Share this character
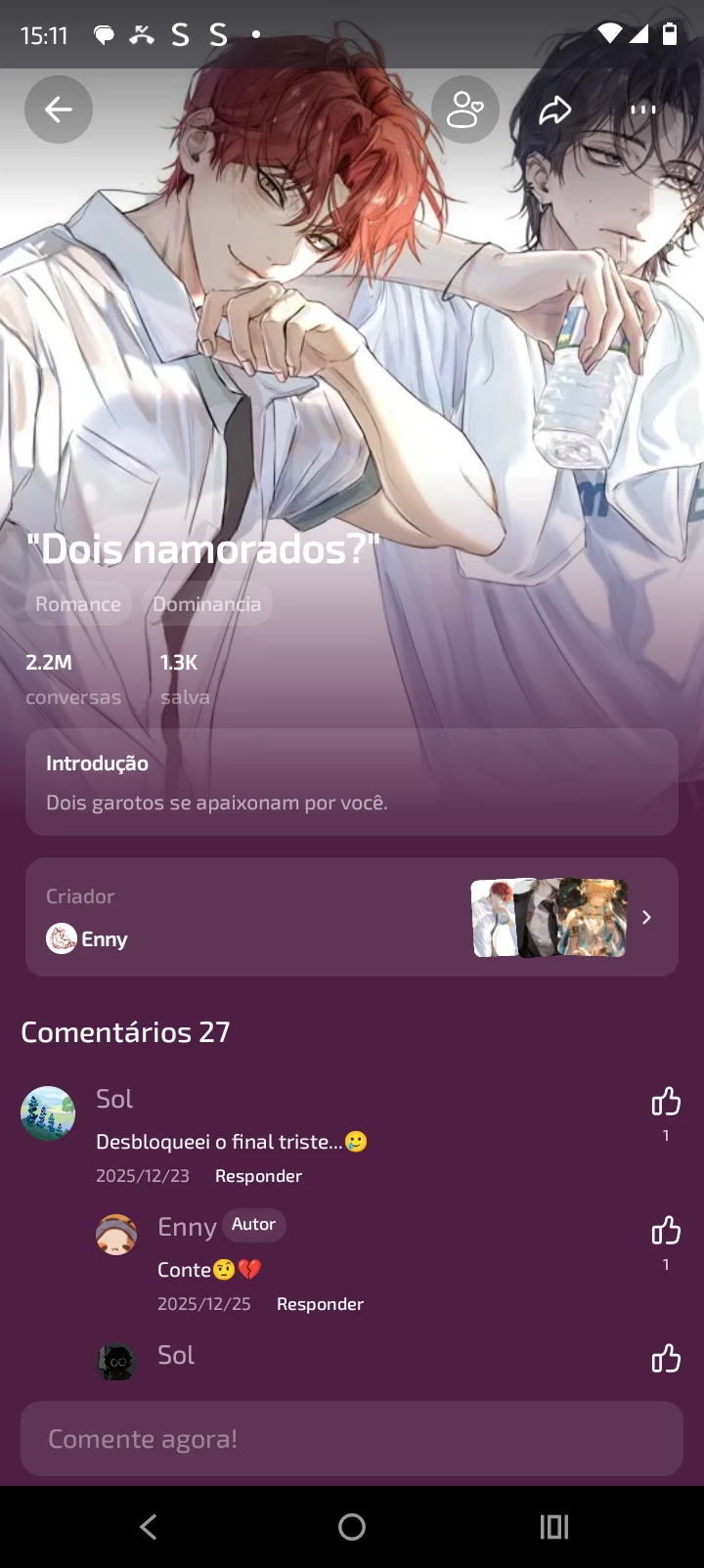This screenshot has width=704, height=1568. click(554, 109)
